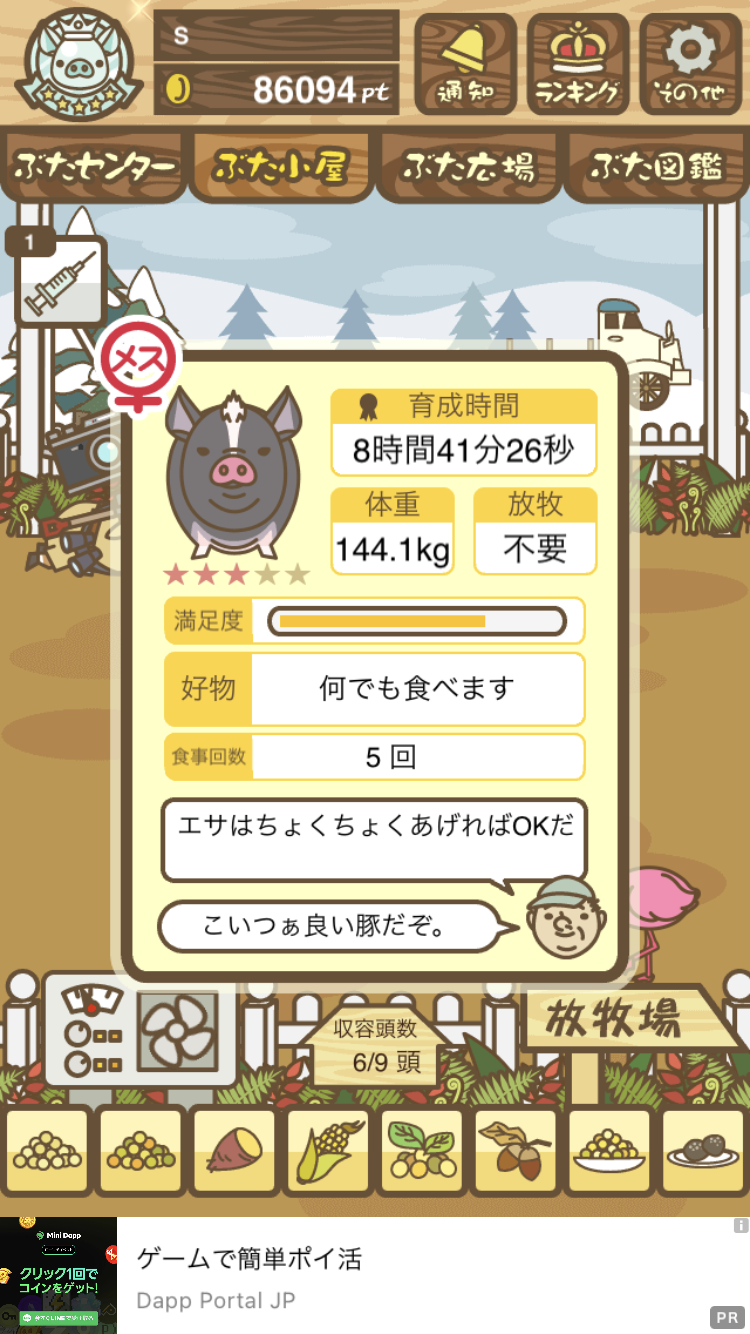Tap the ad info icon
750x1334 pixels.
click(741, 1225)
